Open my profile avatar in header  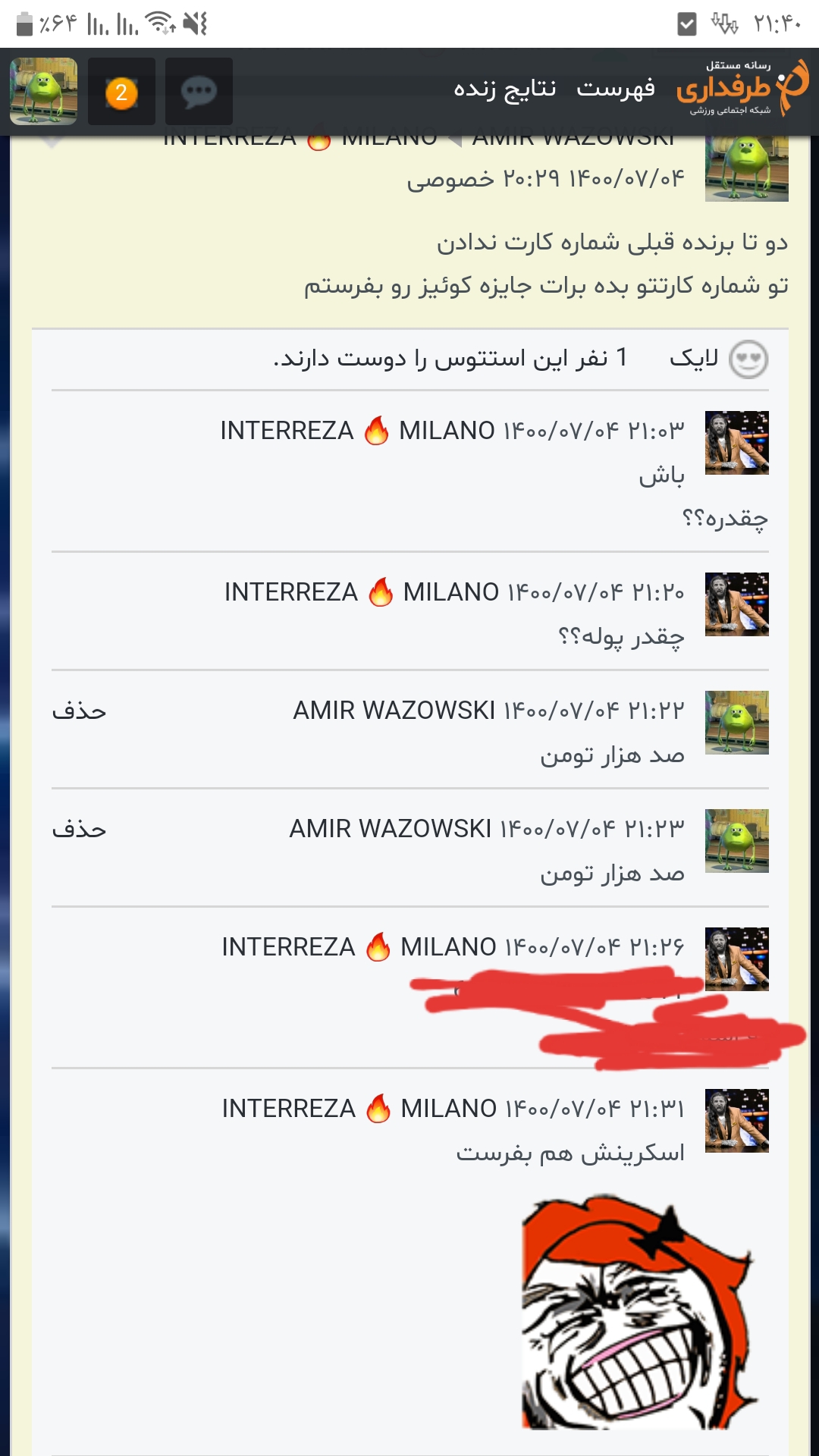[43, 92]
